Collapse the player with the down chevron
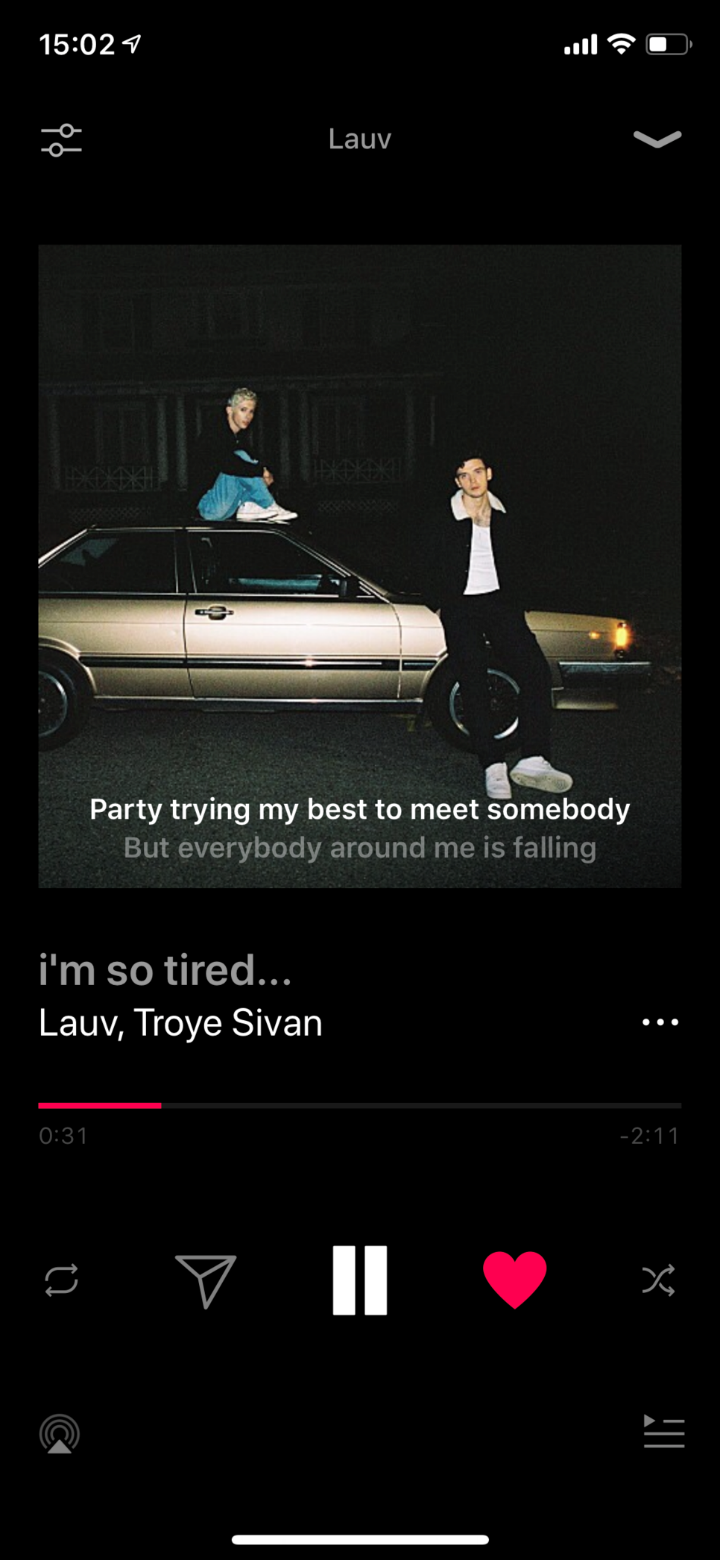Image resolution: width=720 pixels, height=1560 pixels. [x=657, y=139]
